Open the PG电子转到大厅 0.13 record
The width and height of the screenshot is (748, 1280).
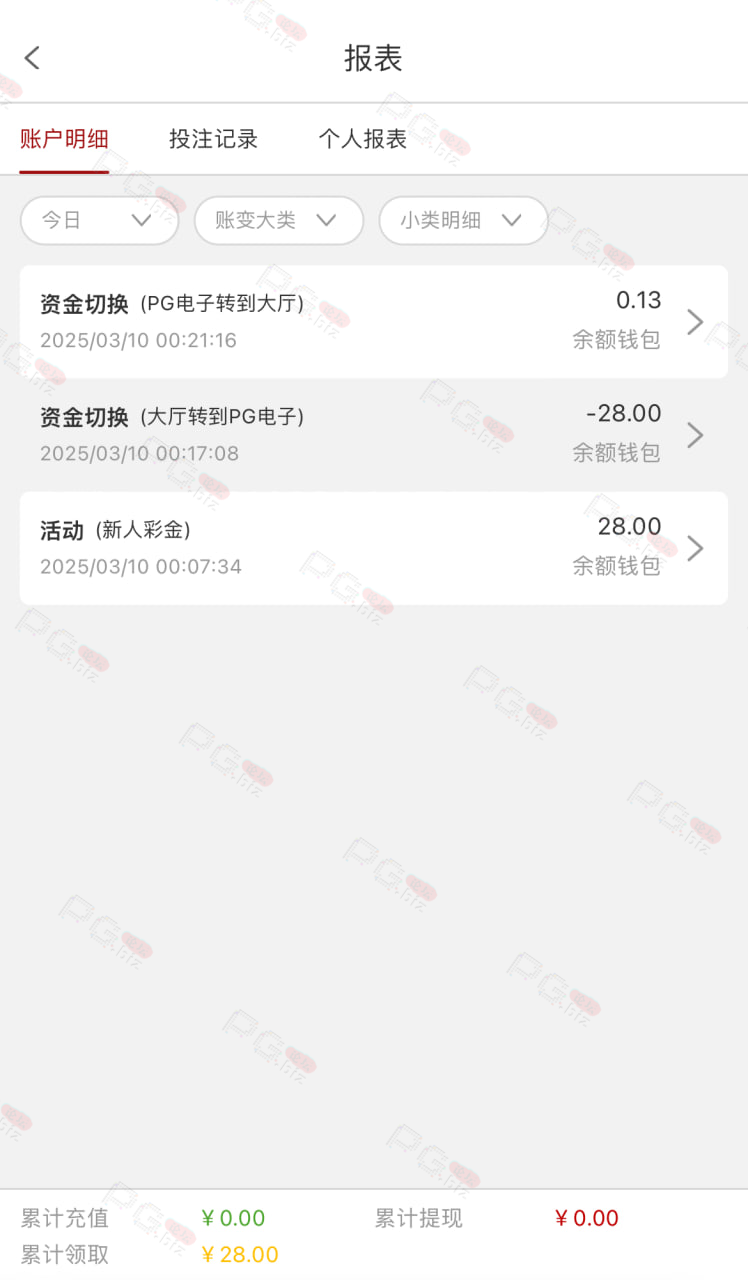click(374, 322)
